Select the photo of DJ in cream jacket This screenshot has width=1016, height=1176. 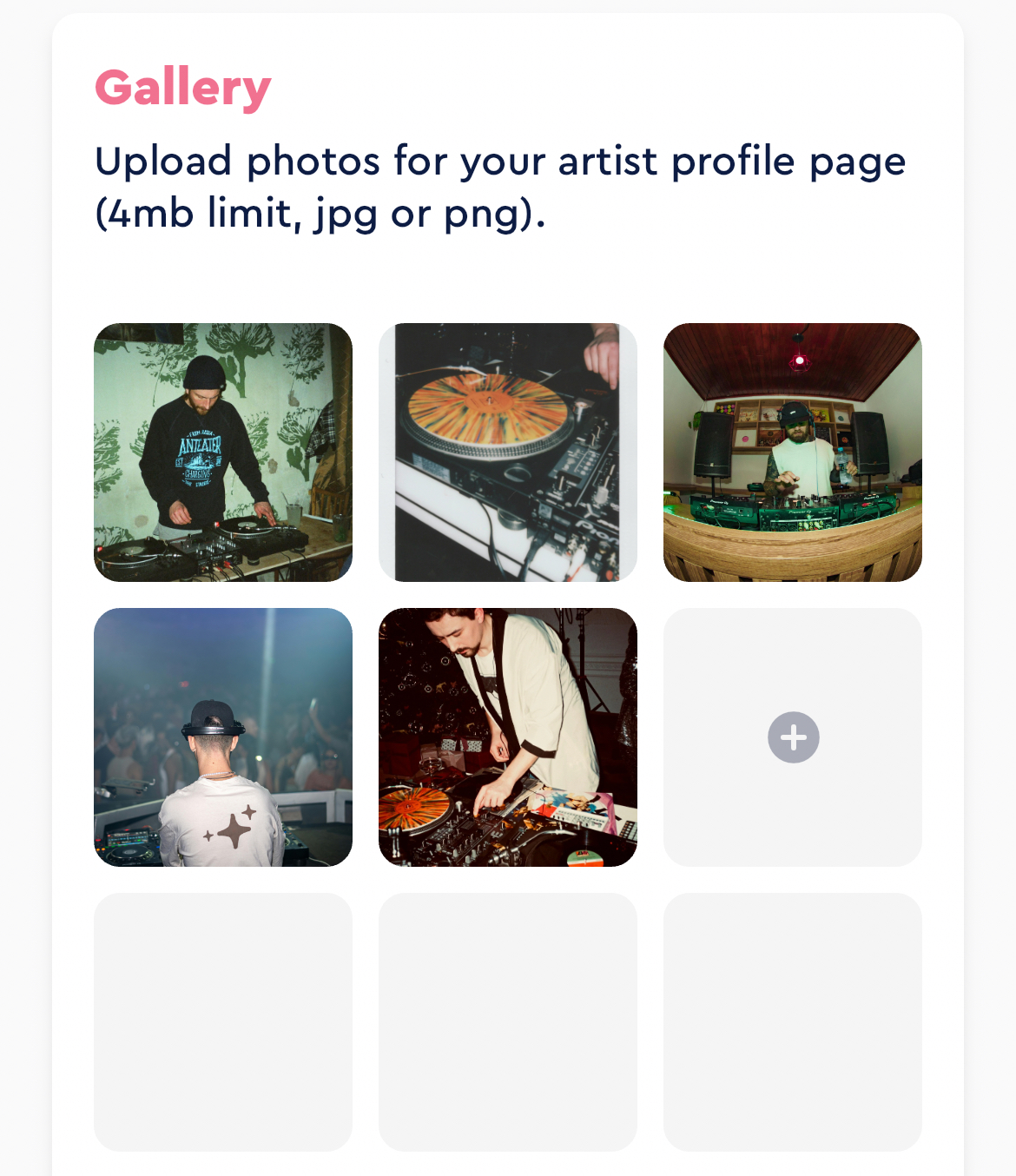(x=508, y=737)
